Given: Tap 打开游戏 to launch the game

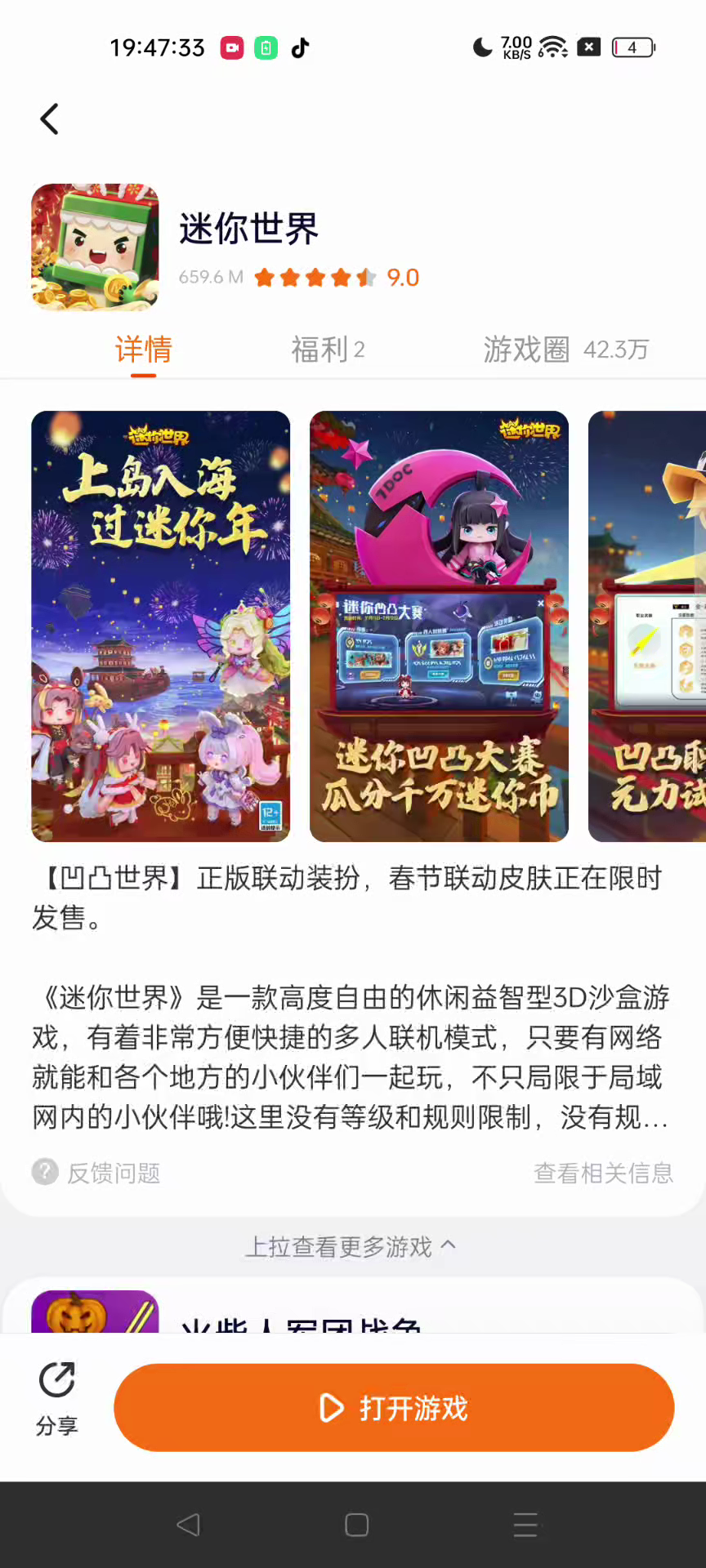Looking at the screenshot, I should (394, 1407).
